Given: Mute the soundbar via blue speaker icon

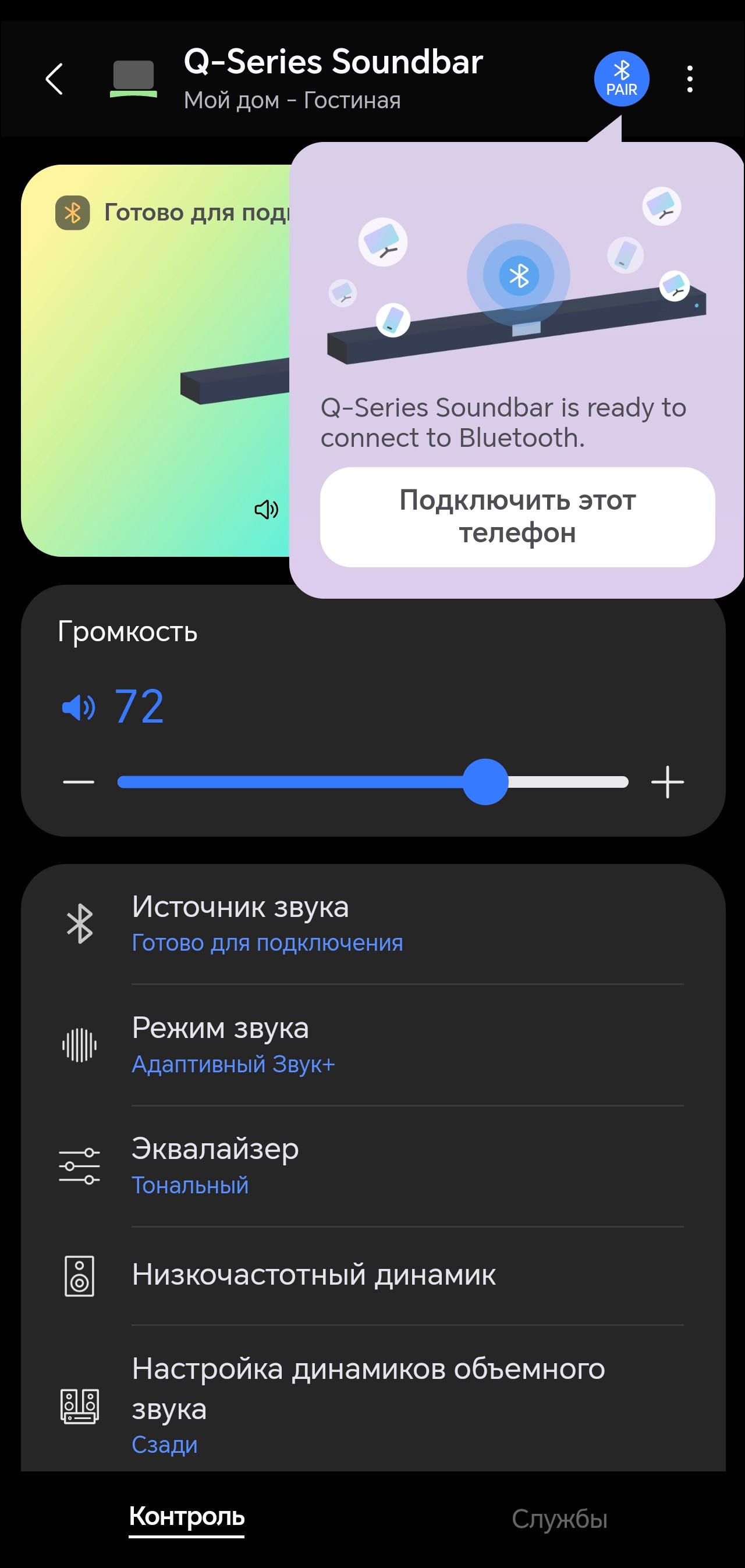Looking at the screenshot, I should [x=79, y=707].
